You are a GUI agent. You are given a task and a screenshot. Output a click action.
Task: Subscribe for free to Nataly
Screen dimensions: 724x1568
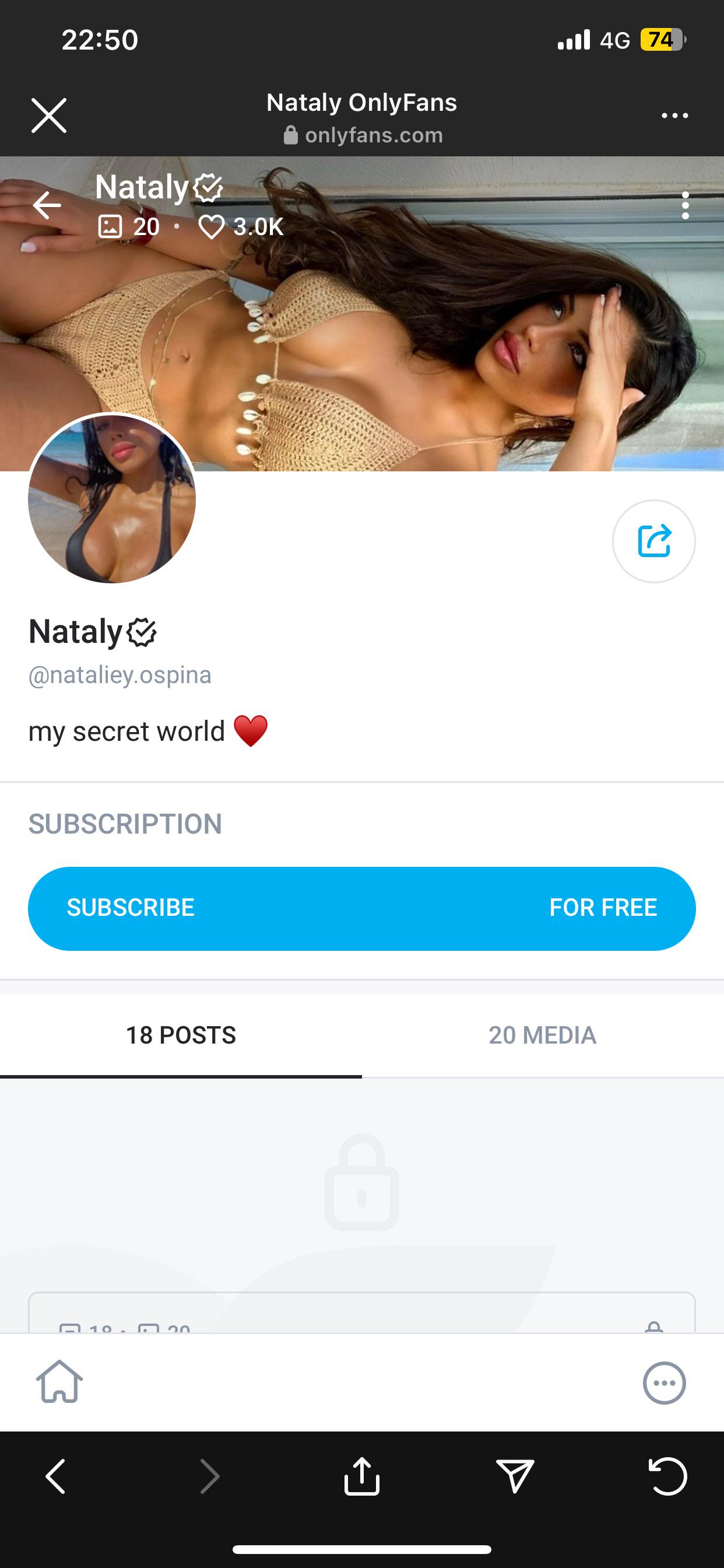point(361,908)
